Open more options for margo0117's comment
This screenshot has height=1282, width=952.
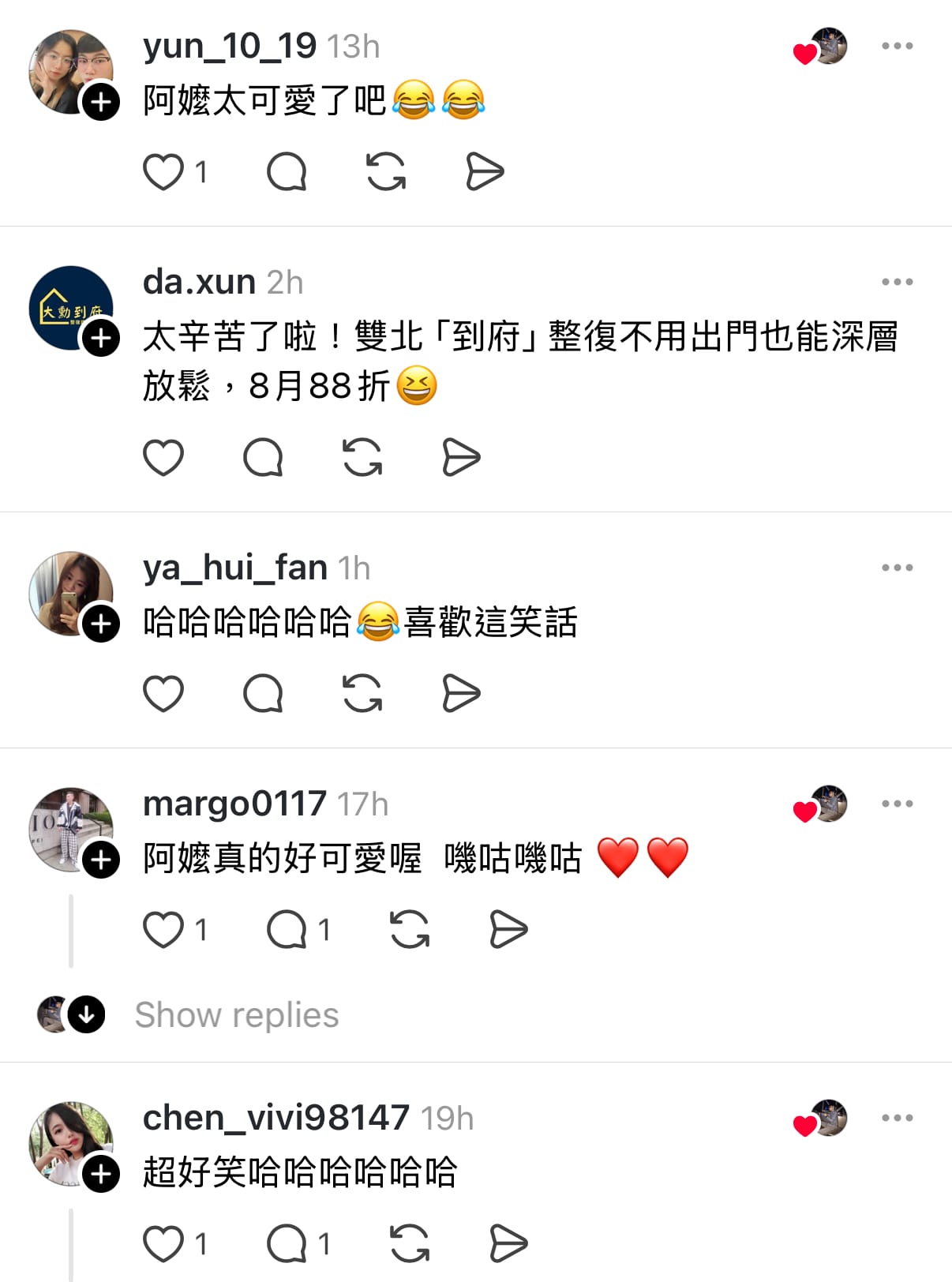(x=898, y=804)
